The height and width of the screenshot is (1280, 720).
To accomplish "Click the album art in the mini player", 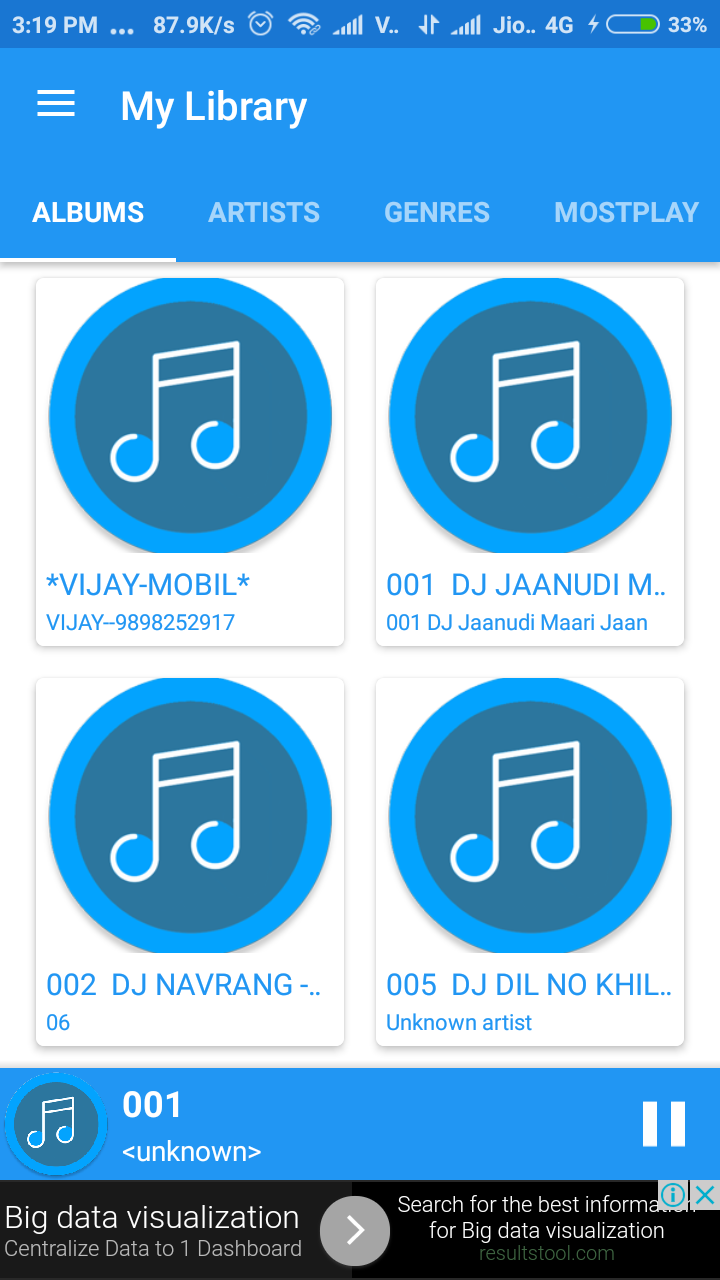I will tap(55, 1123).
